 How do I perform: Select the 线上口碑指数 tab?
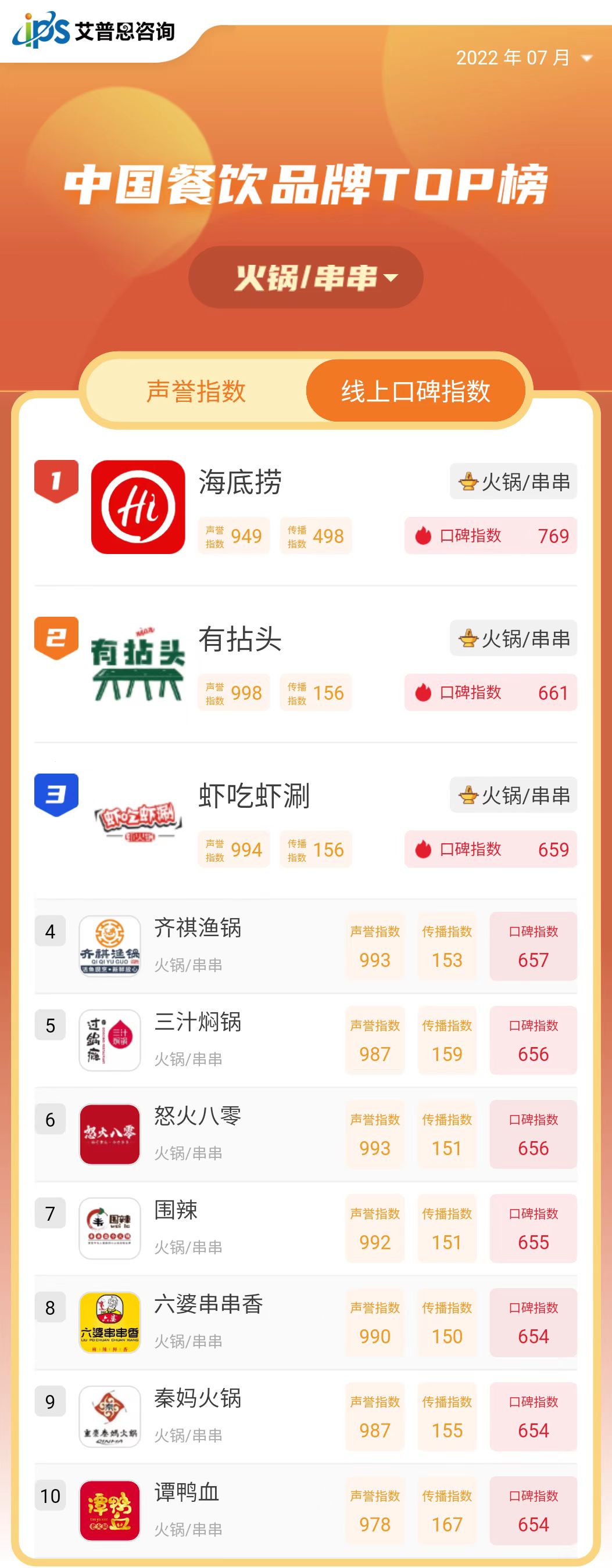coord(416,391)
